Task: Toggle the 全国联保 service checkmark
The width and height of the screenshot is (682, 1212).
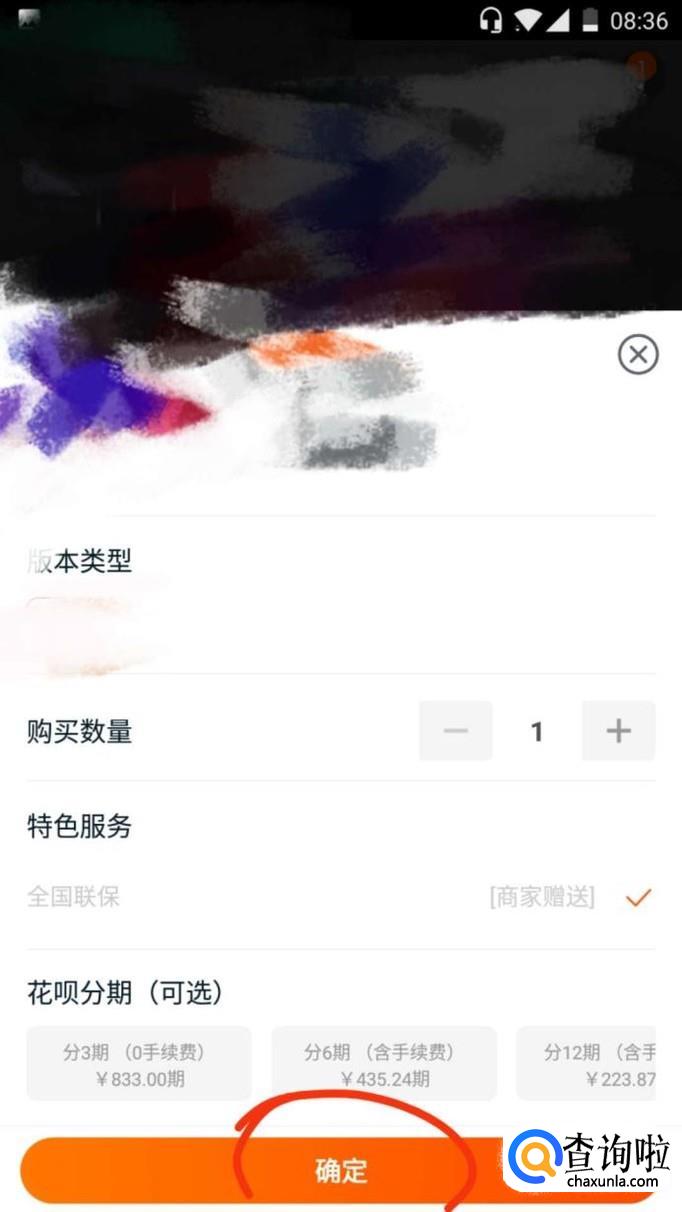Action: coord(638,897)
